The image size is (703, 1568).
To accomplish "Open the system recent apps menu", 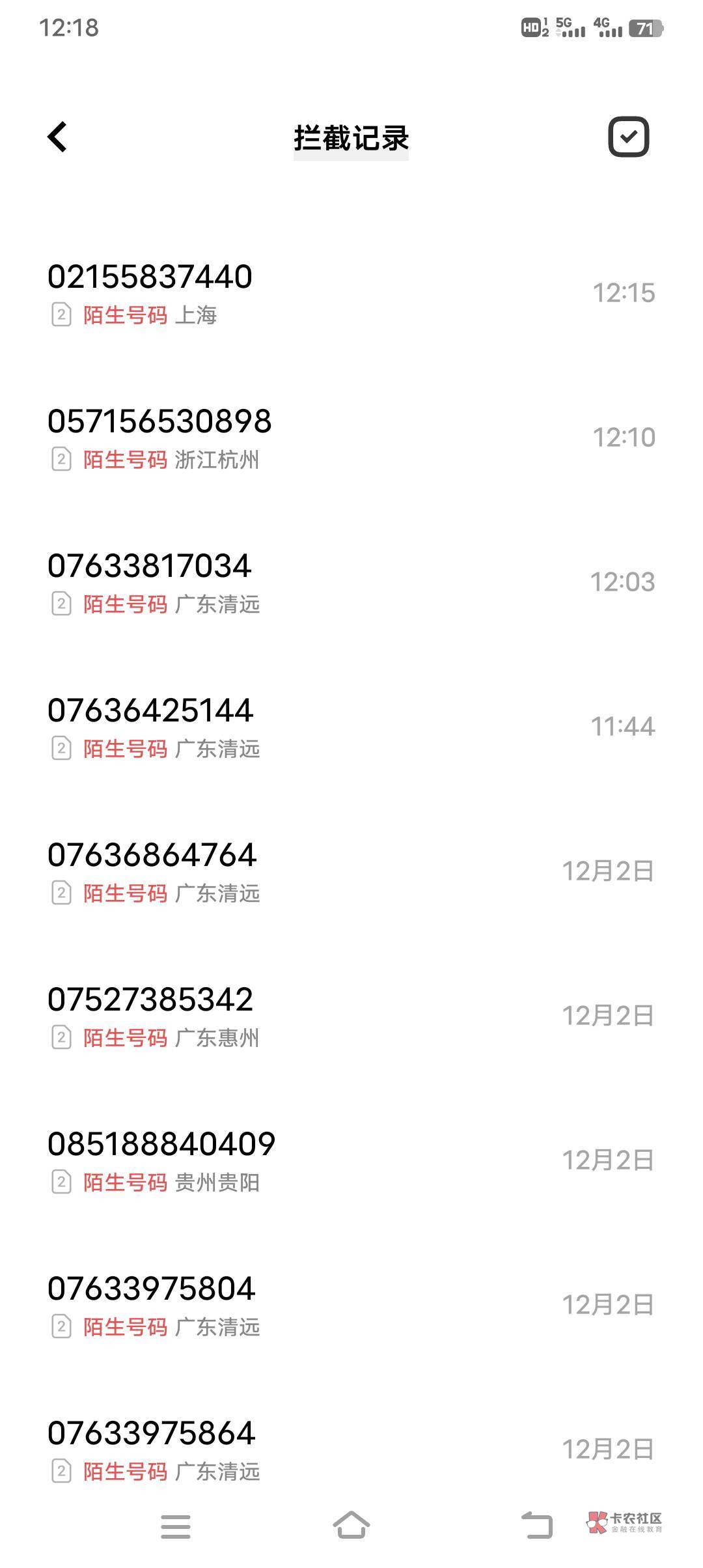I will [x=176, y=1526].
